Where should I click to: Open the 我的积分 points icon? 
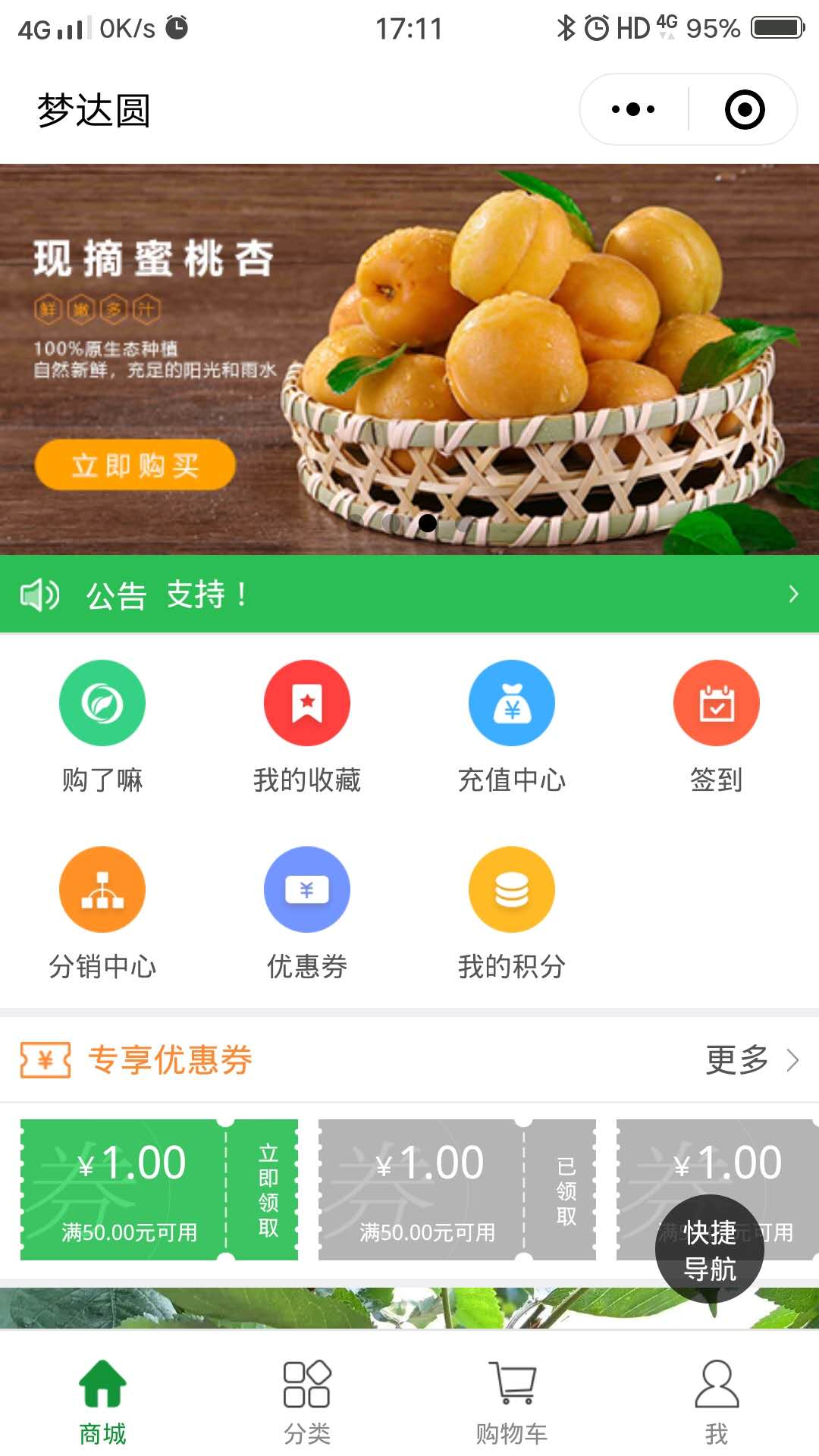[x=512, y=890]
